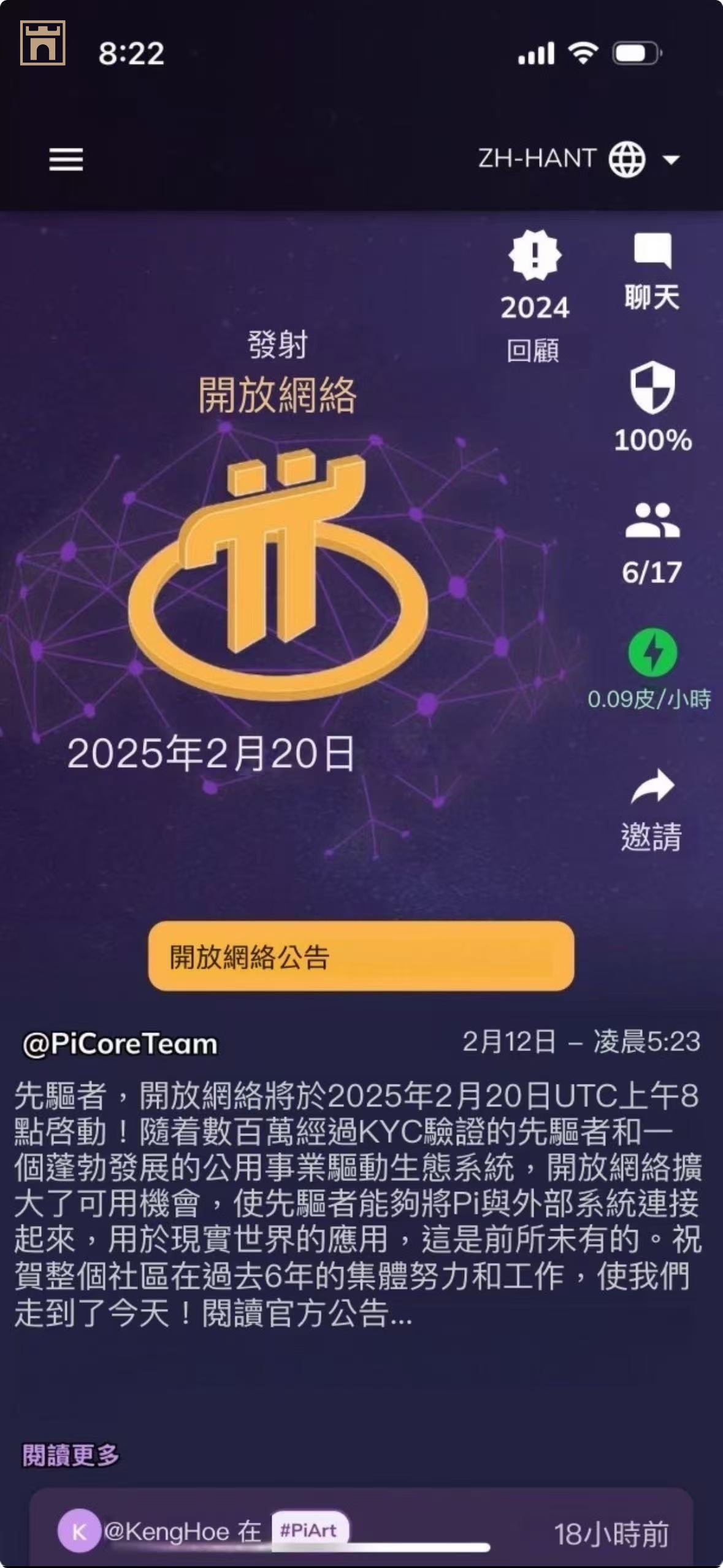Open the 2024 回顧 review badge
Image resolution: width=723 pixels, height=1568 pixels.
click(534, 296)
